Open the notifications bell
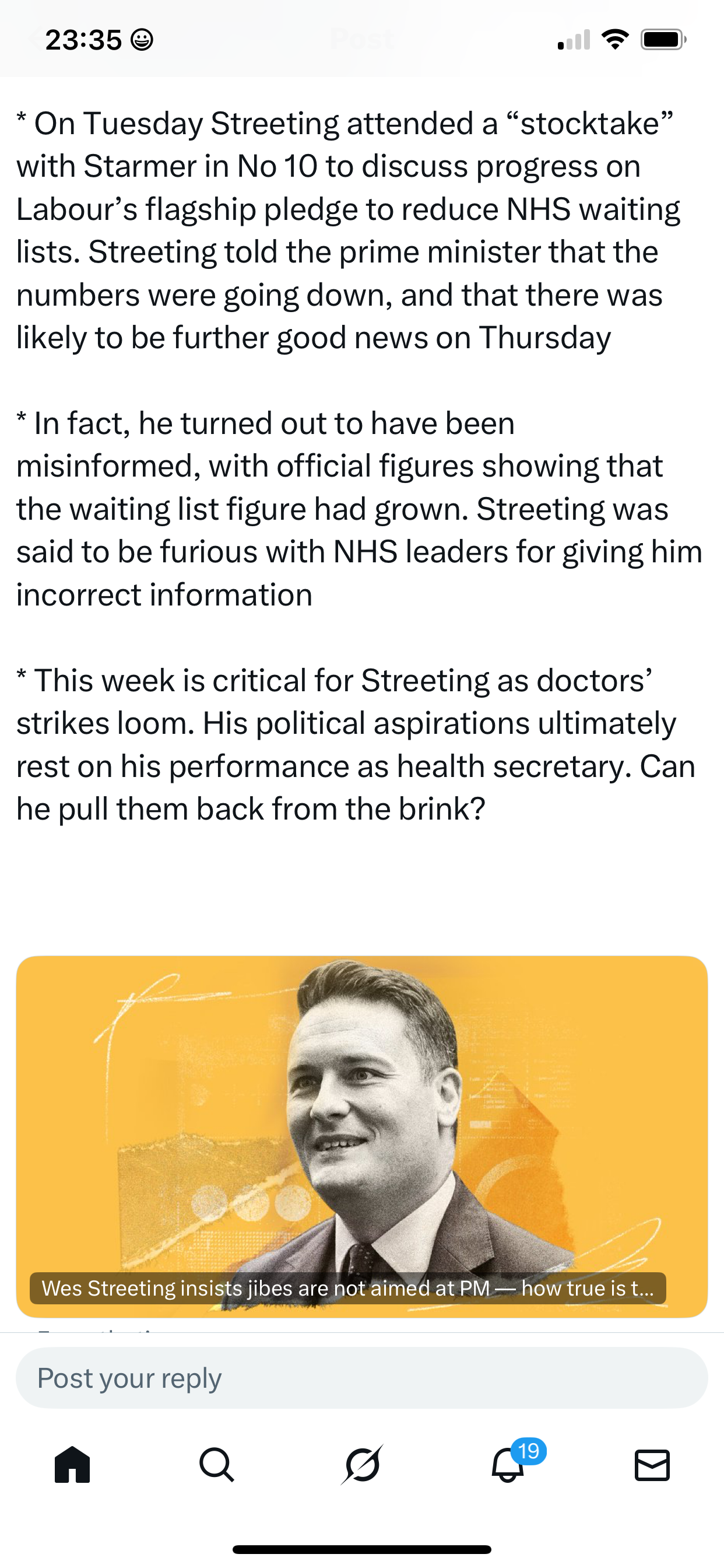 tap(508, 1465)
